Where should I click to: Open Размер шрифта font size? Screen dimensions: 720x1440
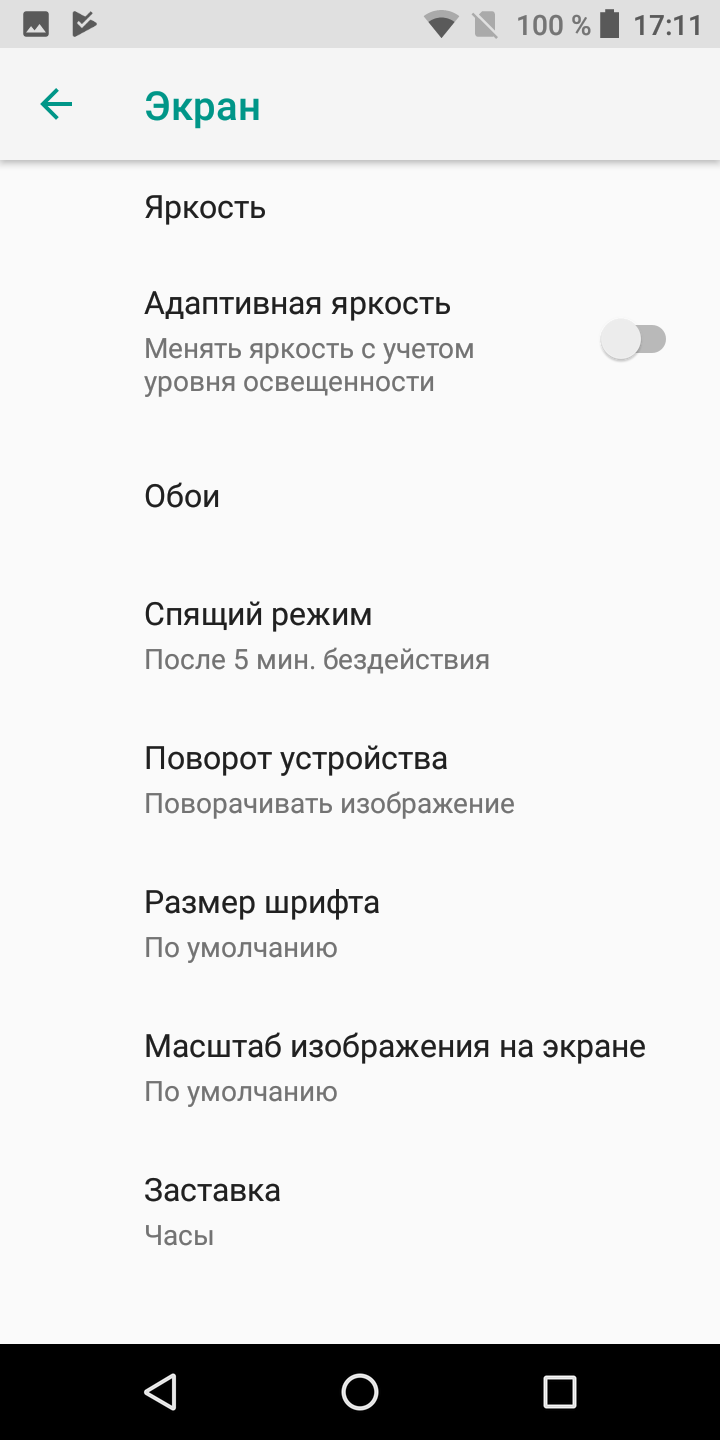(x=262, y=923)
